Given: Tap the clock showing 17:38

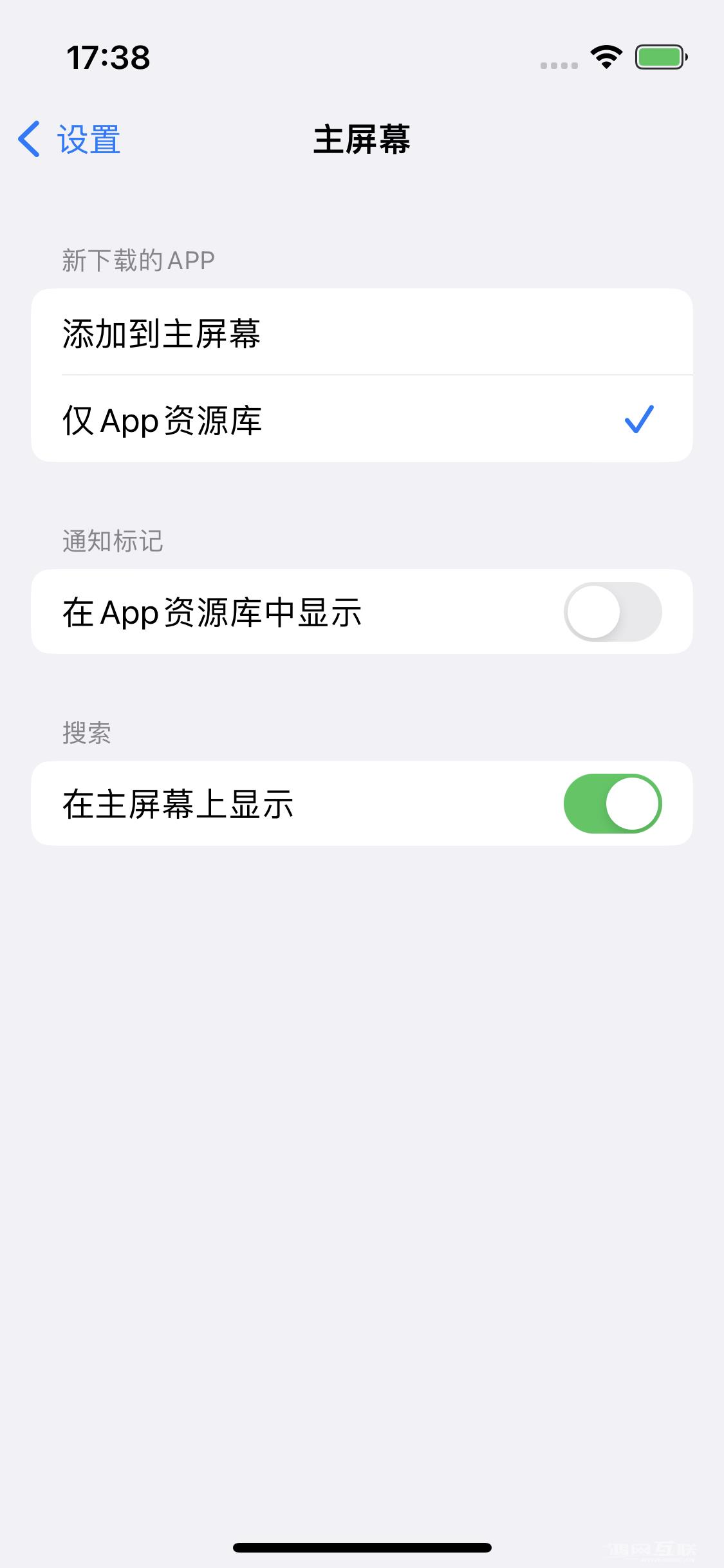Looking at the screenshot, I should pyautogui.click(x=109, y=57).
